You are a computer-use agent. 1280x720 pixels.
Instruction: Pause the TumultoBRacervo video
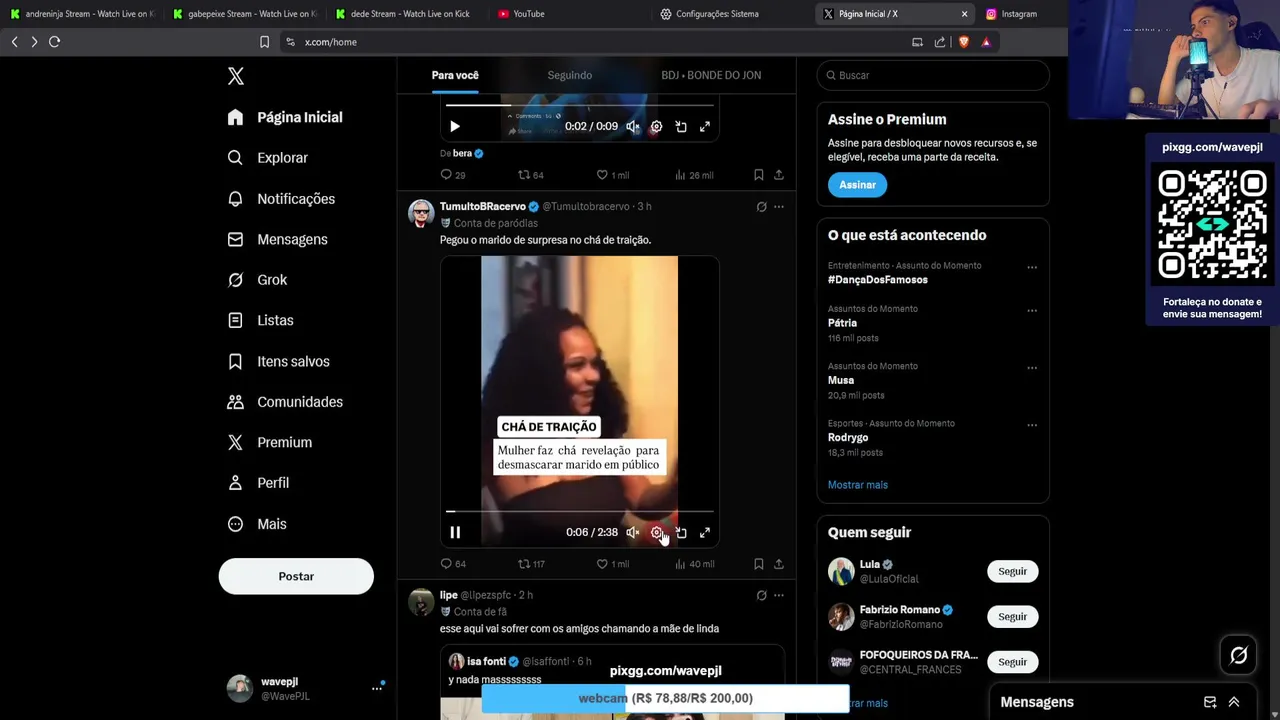coord(455,533)
